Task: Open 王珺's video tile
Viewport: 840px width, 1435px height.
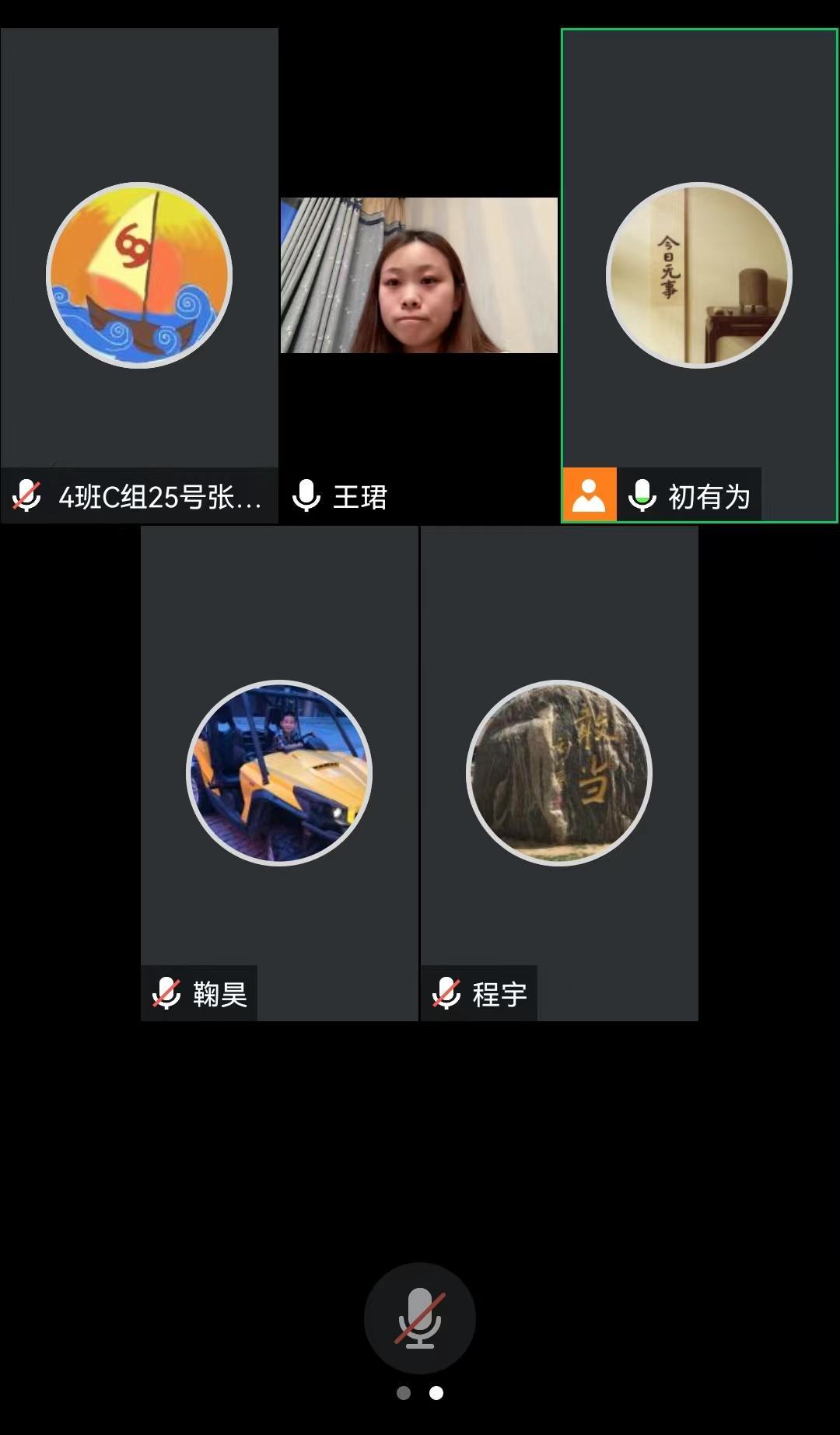Action: point(419,275)
